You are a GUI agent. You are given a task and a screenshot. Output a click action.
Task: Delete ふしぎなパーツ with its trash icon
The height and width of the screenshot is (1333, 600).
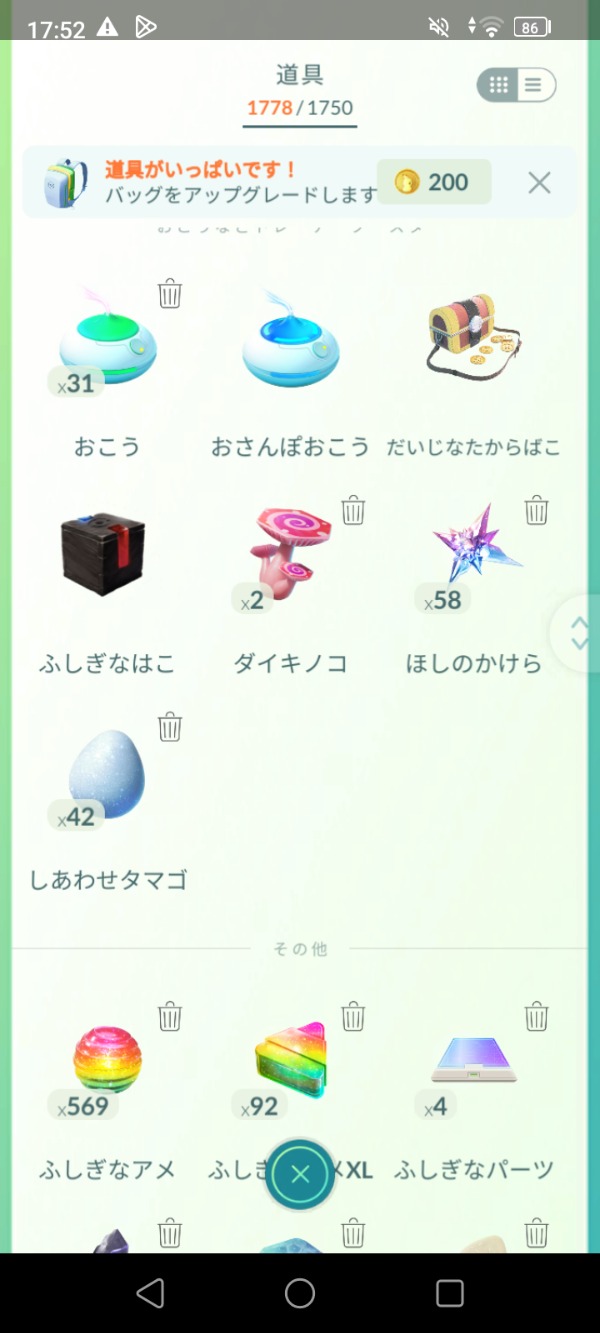537,1017
